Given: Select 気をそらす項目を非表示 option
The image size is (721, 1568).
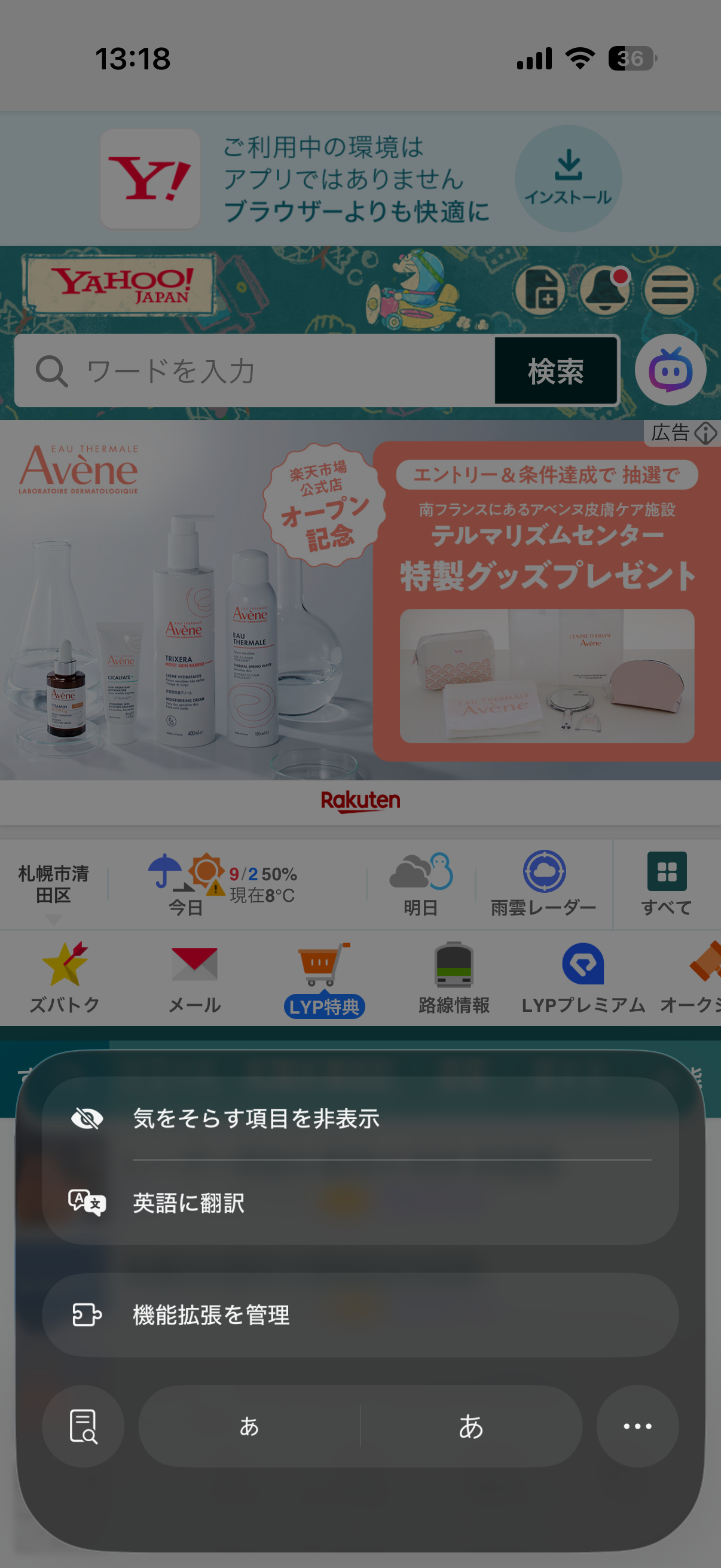Looking at the screenshot, I should 359,1118.
